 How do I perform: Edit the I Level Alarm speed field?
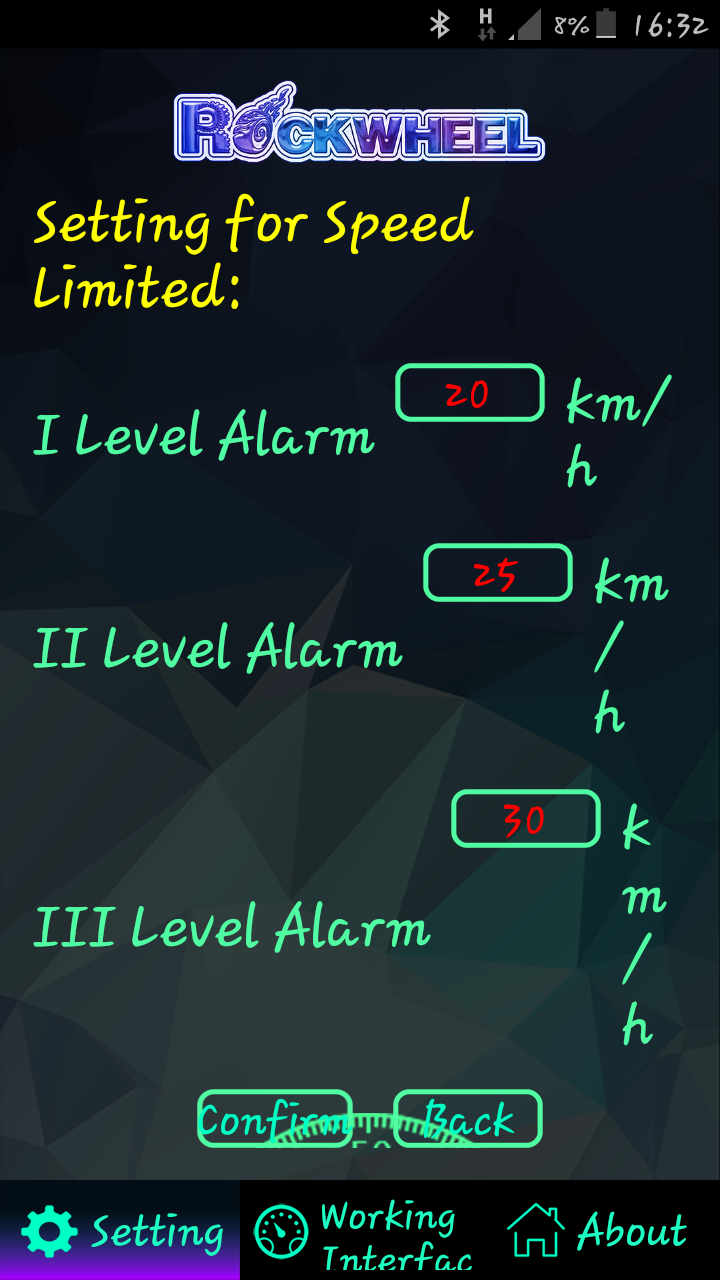[470, 393]
